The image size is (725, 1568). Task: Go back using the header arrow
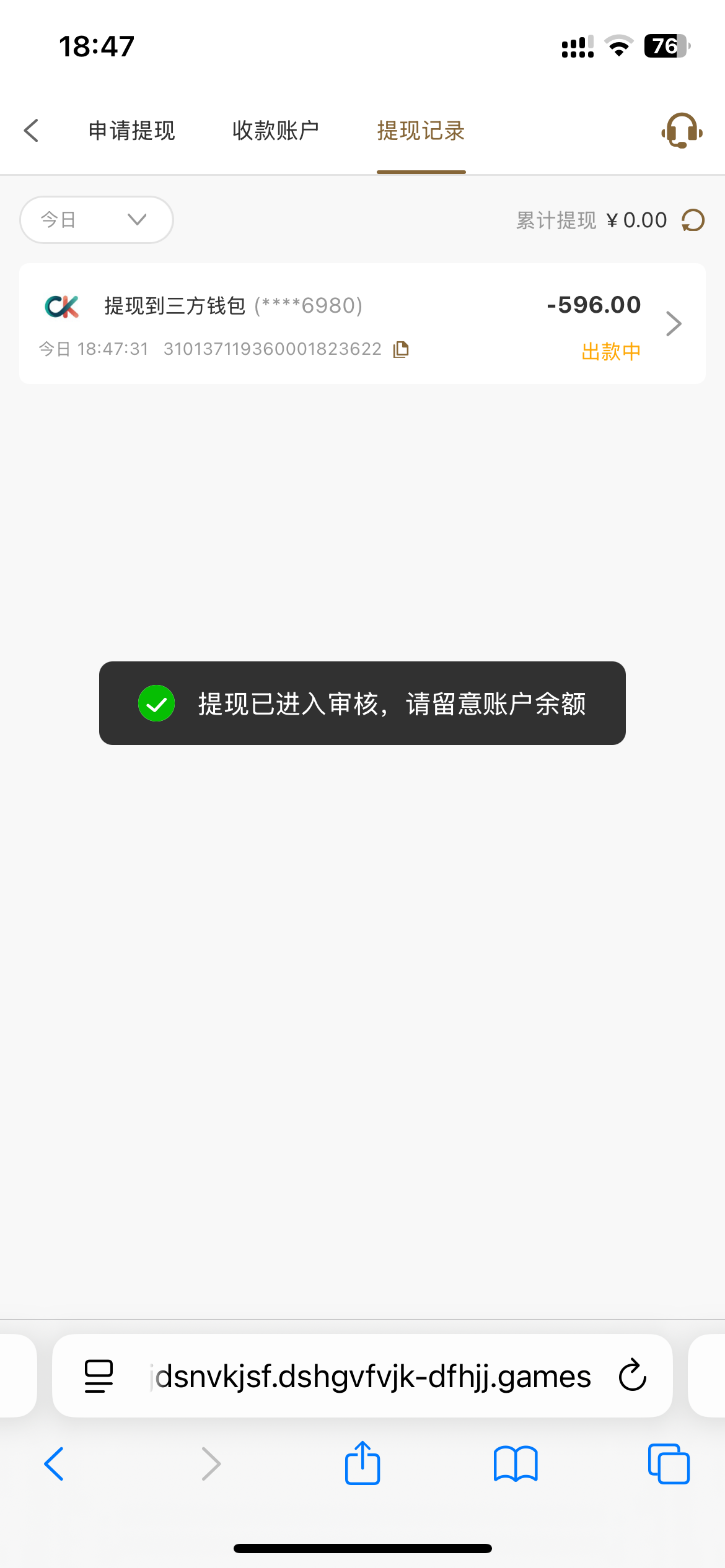point(32,131)
